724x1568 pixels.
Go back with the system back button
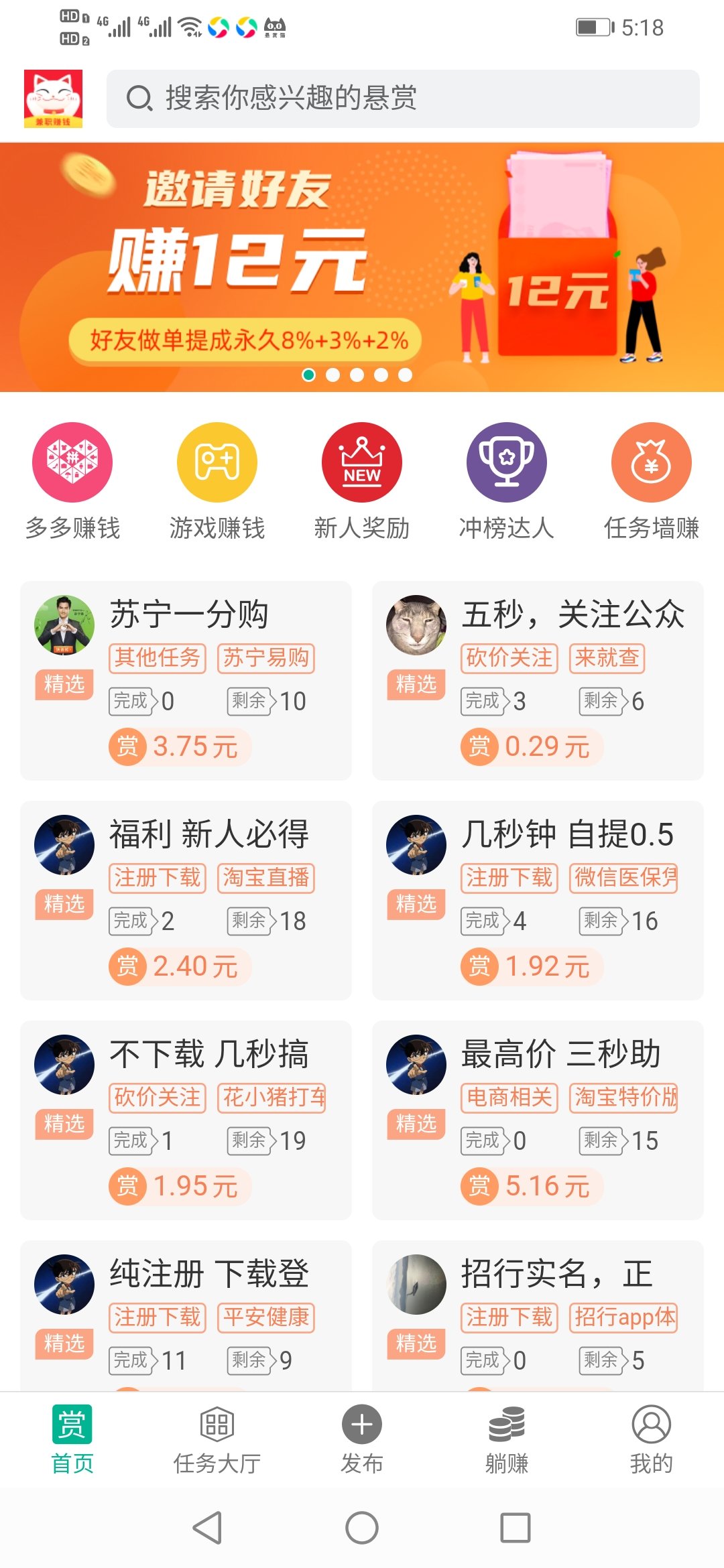(208, 1528)
